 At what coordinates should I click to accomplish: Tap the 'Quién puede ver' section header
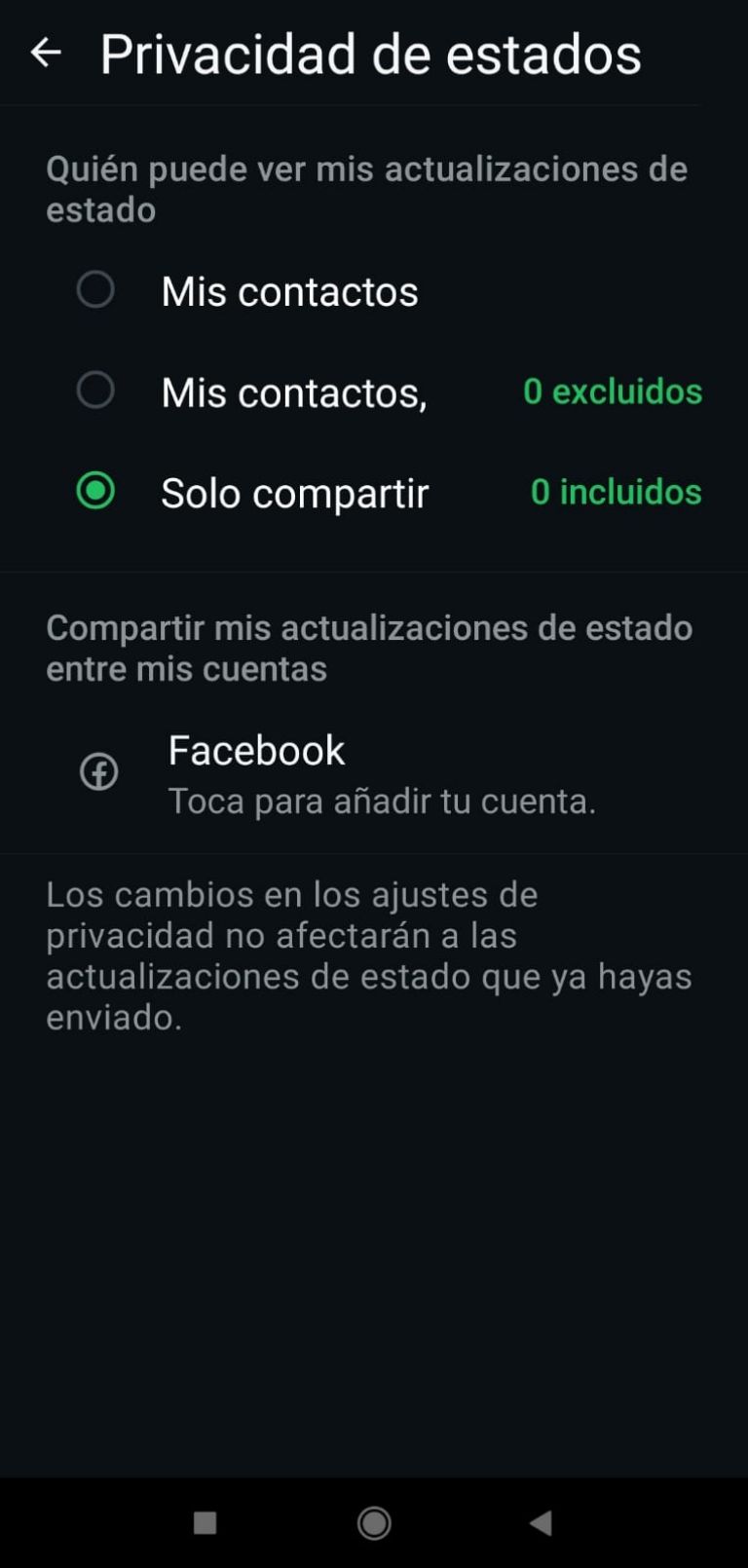point(367,187)
